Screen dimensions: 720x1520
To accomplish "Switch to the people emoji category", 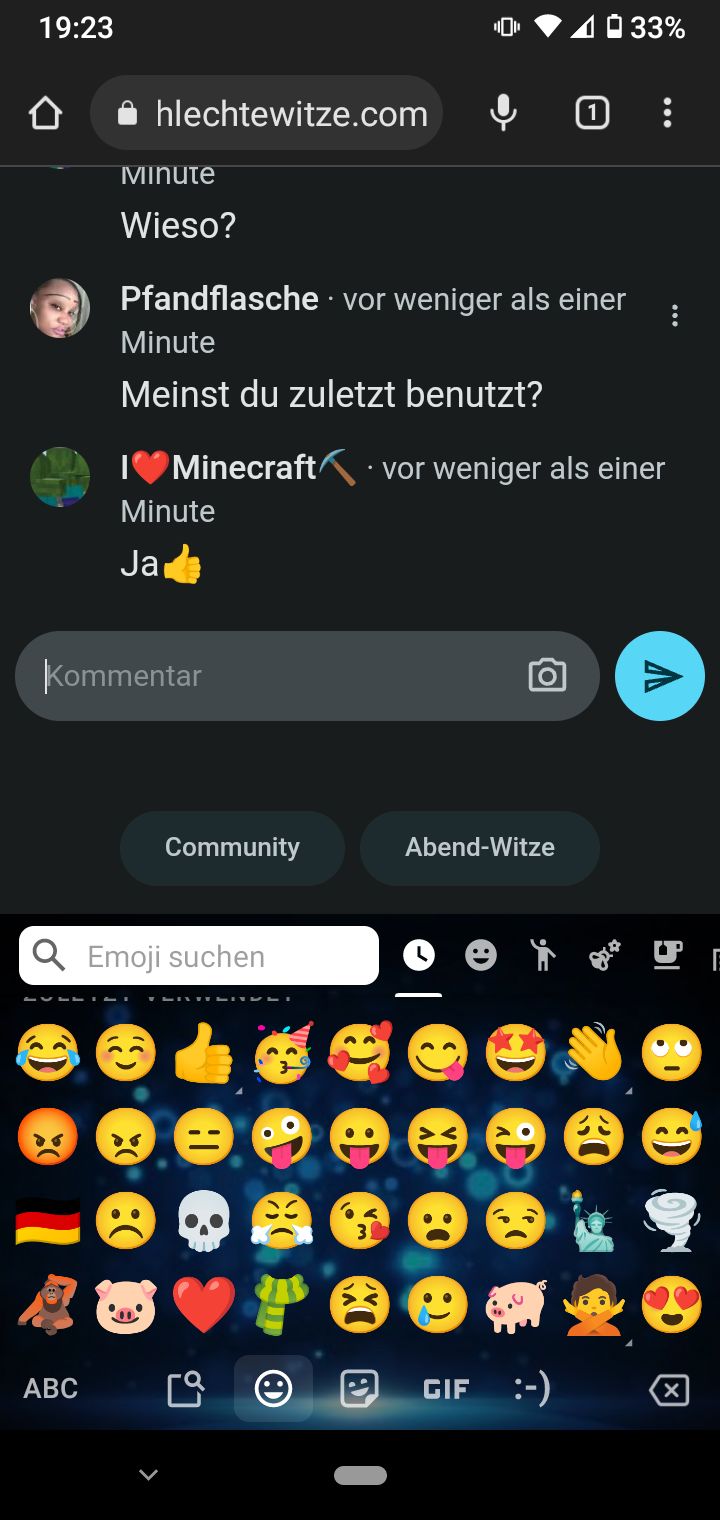I will pyautogui.click(x=542, y=956).
